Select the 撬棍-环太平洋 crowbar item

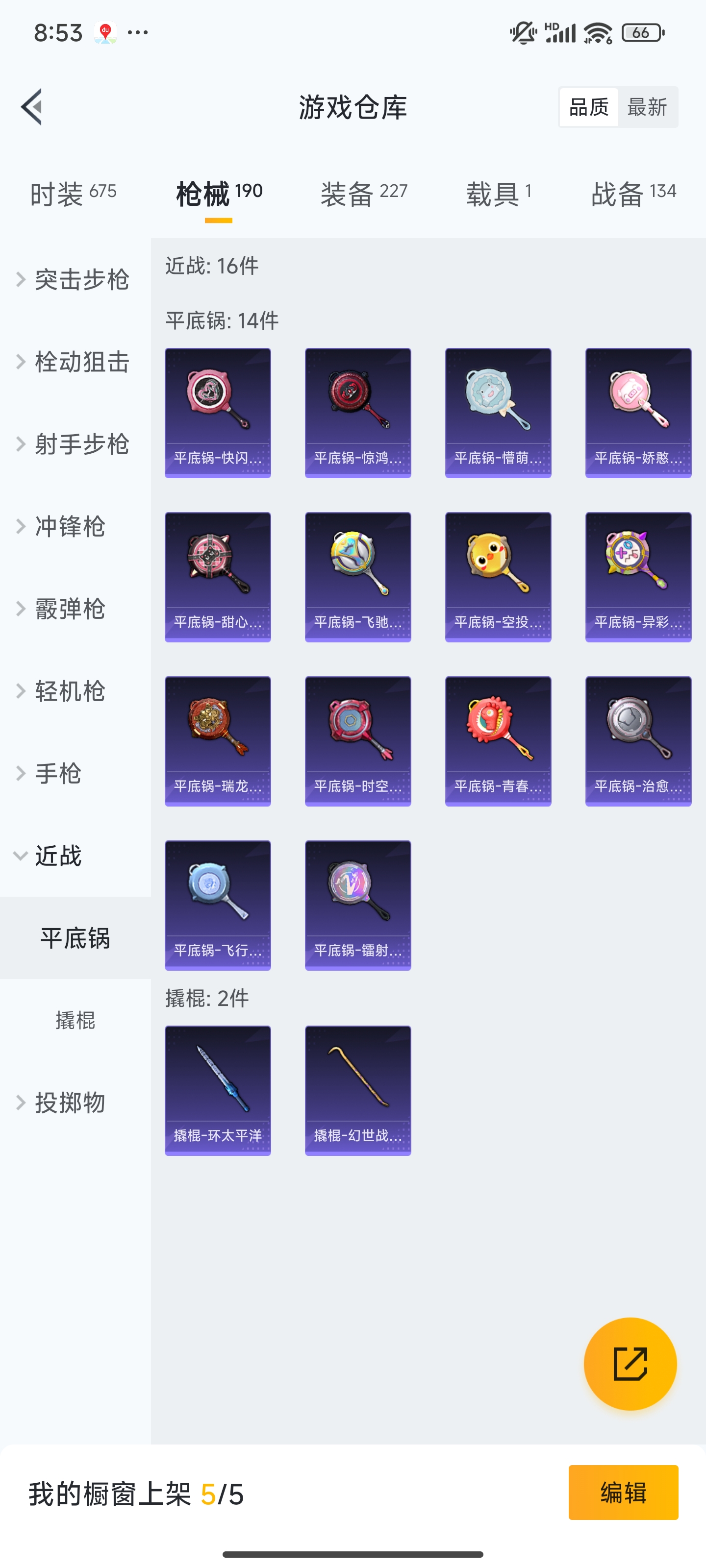coord(218,1089)
